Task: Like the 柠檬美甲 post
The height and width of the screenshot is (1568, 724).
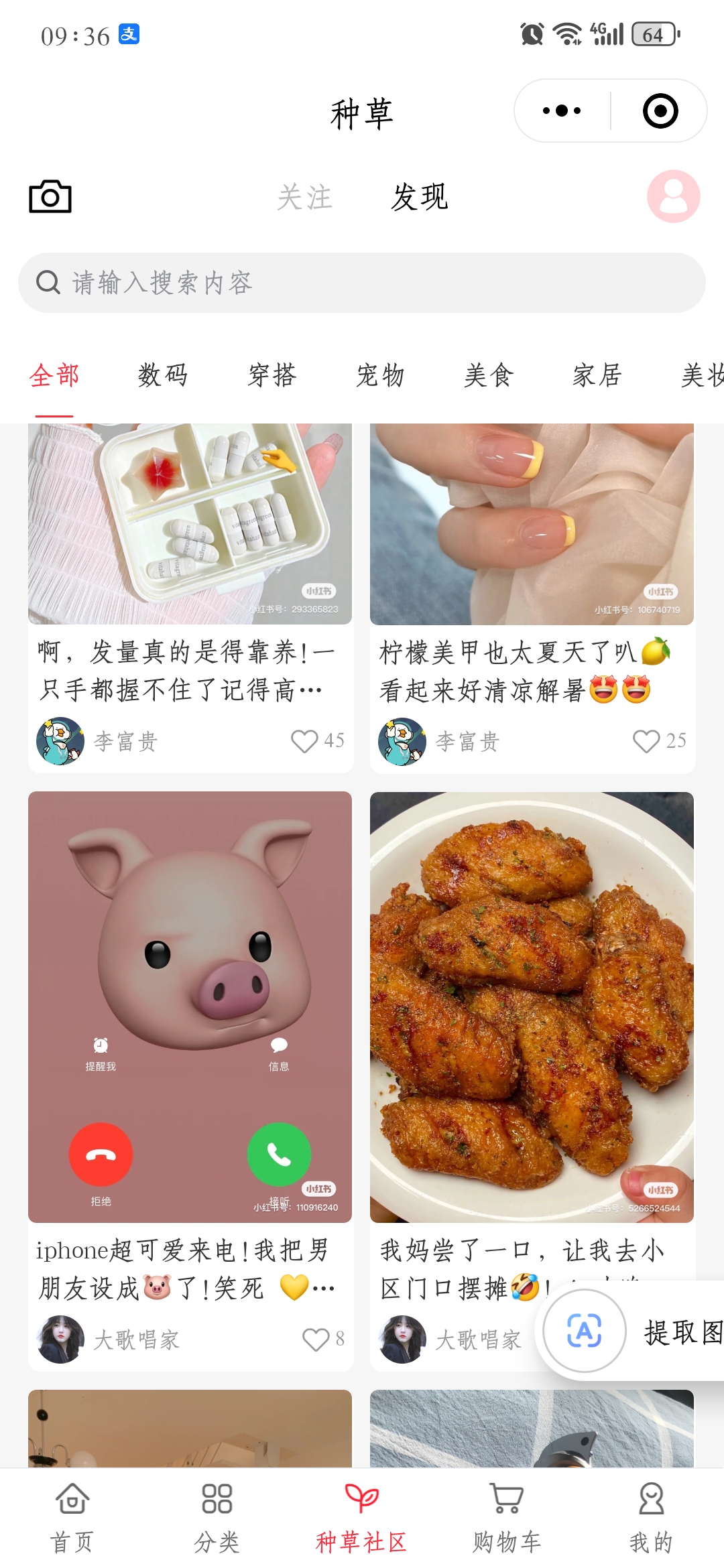Action: coord(646,740)
